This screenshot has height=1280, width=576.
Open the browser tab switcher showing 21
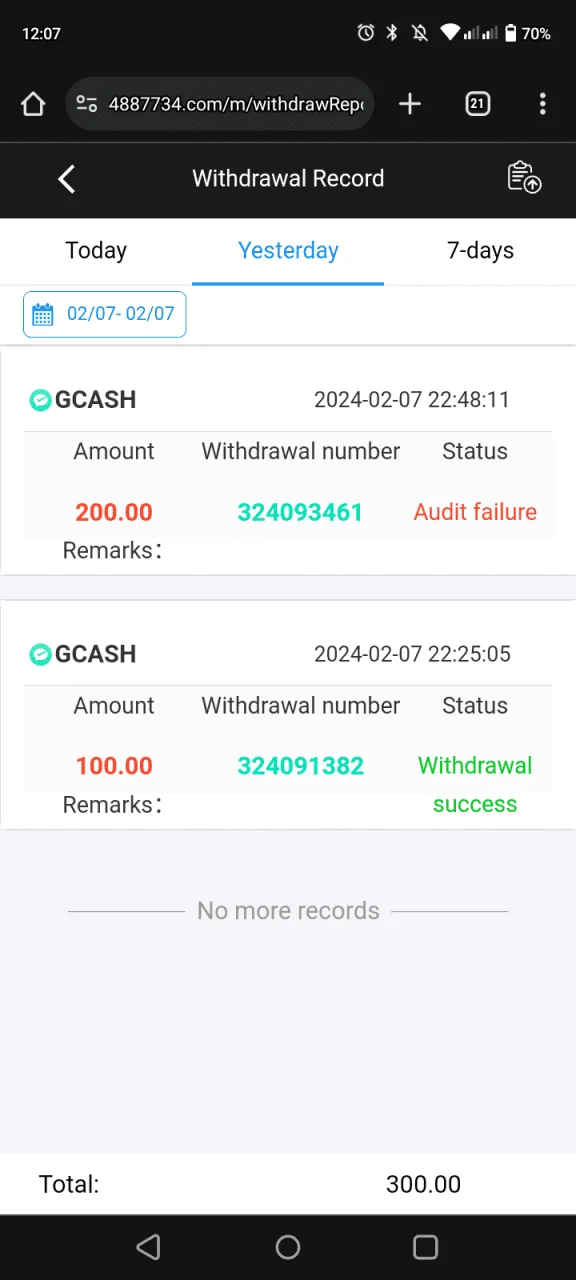tap(478, 104)
